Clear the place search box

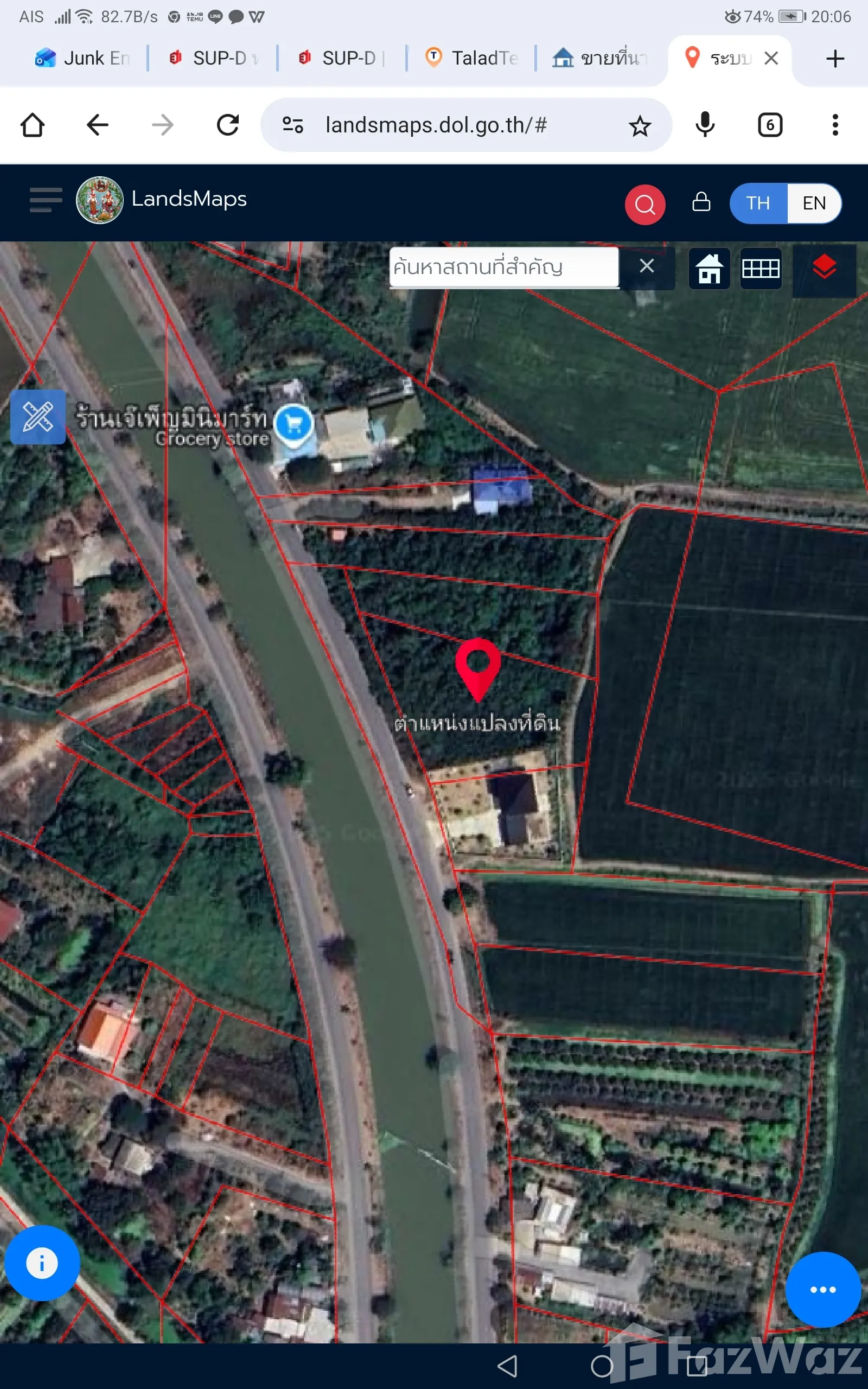point(647,266)
